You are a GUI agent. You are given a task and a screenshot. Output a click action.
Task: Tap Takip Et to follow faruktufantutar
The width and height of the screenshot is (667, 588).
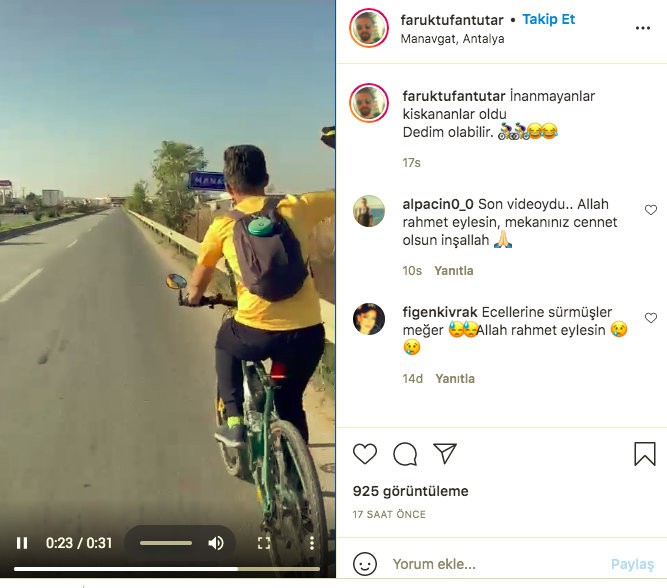point(549,20)
